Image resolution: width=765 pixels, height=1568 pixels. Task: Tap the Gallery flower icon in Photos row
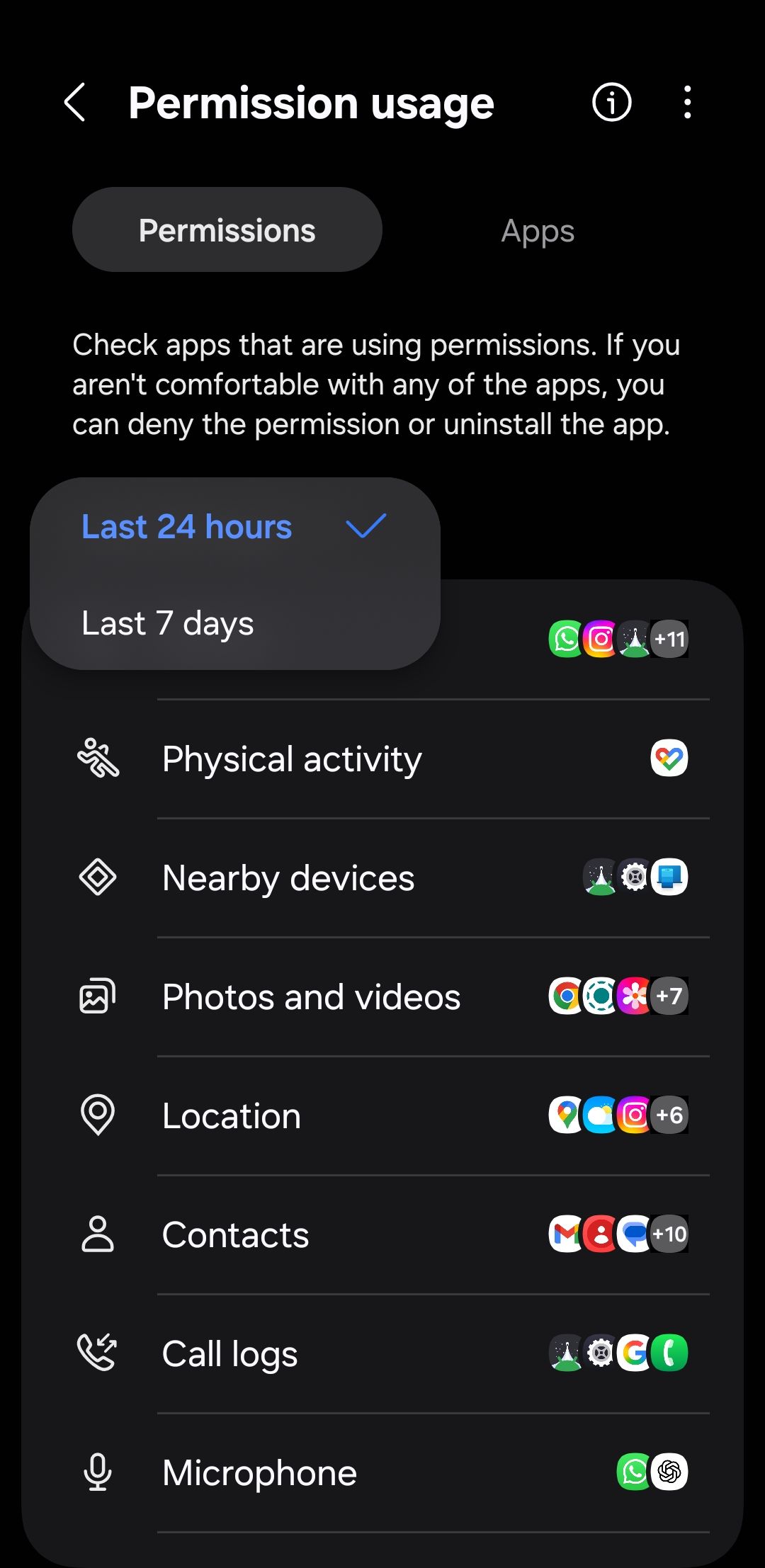click(634, 996)
